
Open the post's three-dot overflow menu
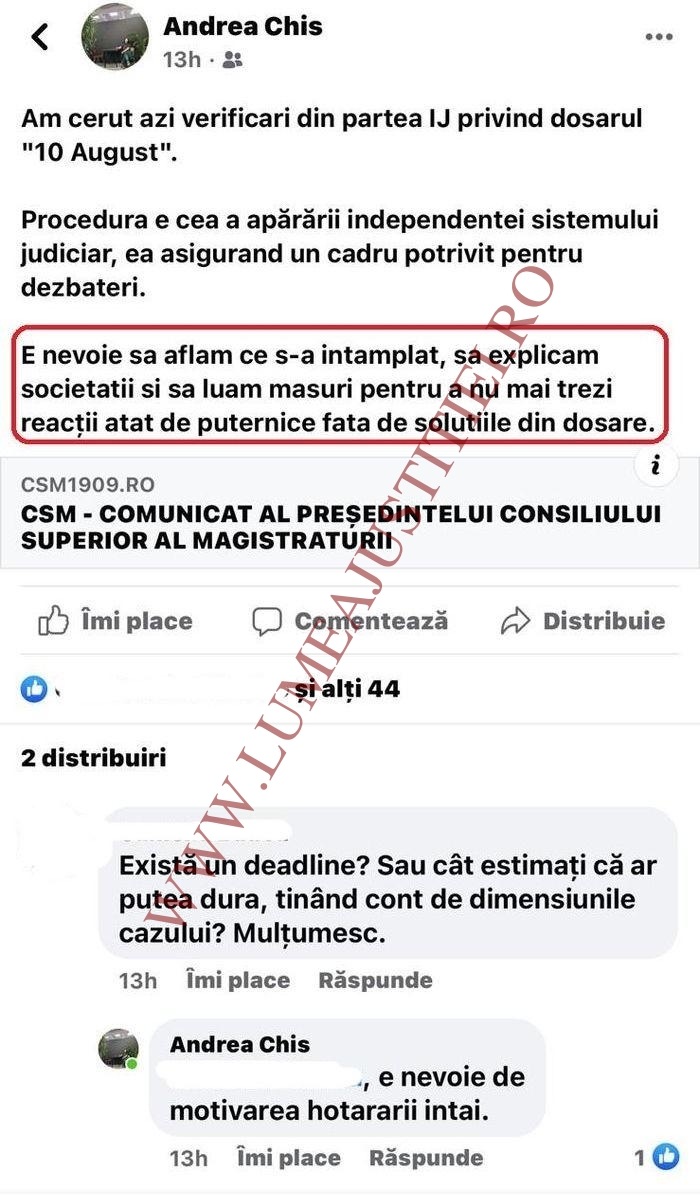658,37
